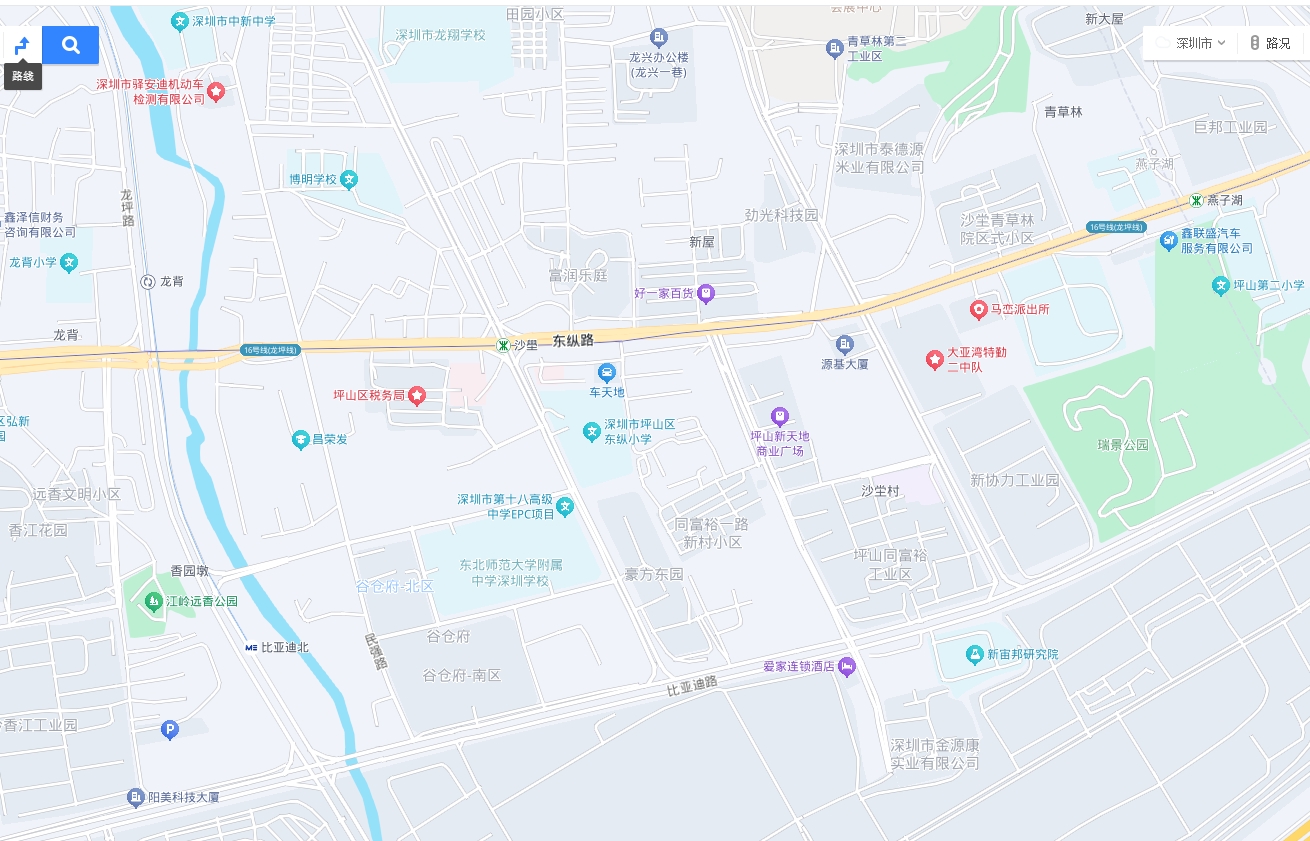This screenshot has width=1310, height=841.
Task: Select the 新宙邦研究院 marker
Action: tap(974, 654)
